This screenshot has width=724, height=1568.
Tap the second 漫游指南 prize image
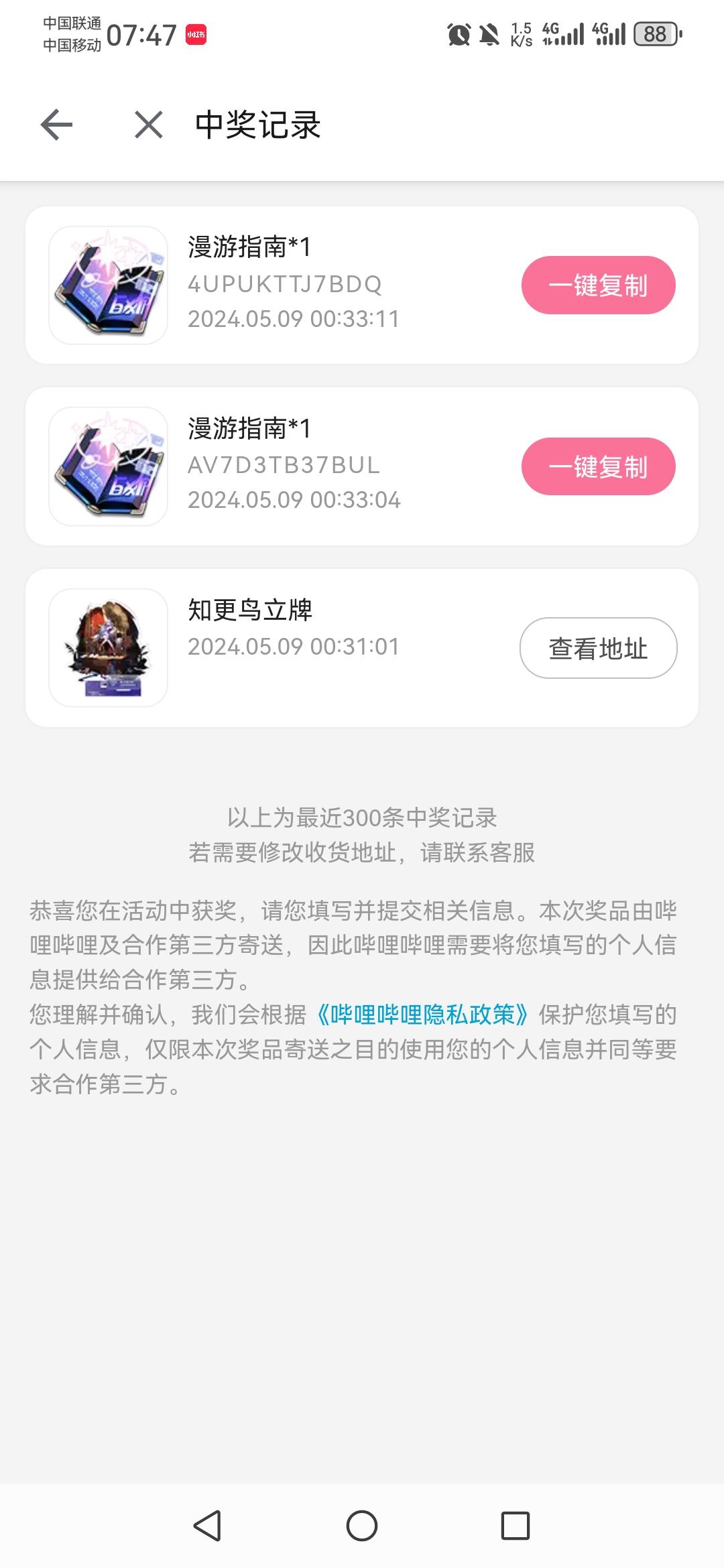tap(108, 466)
